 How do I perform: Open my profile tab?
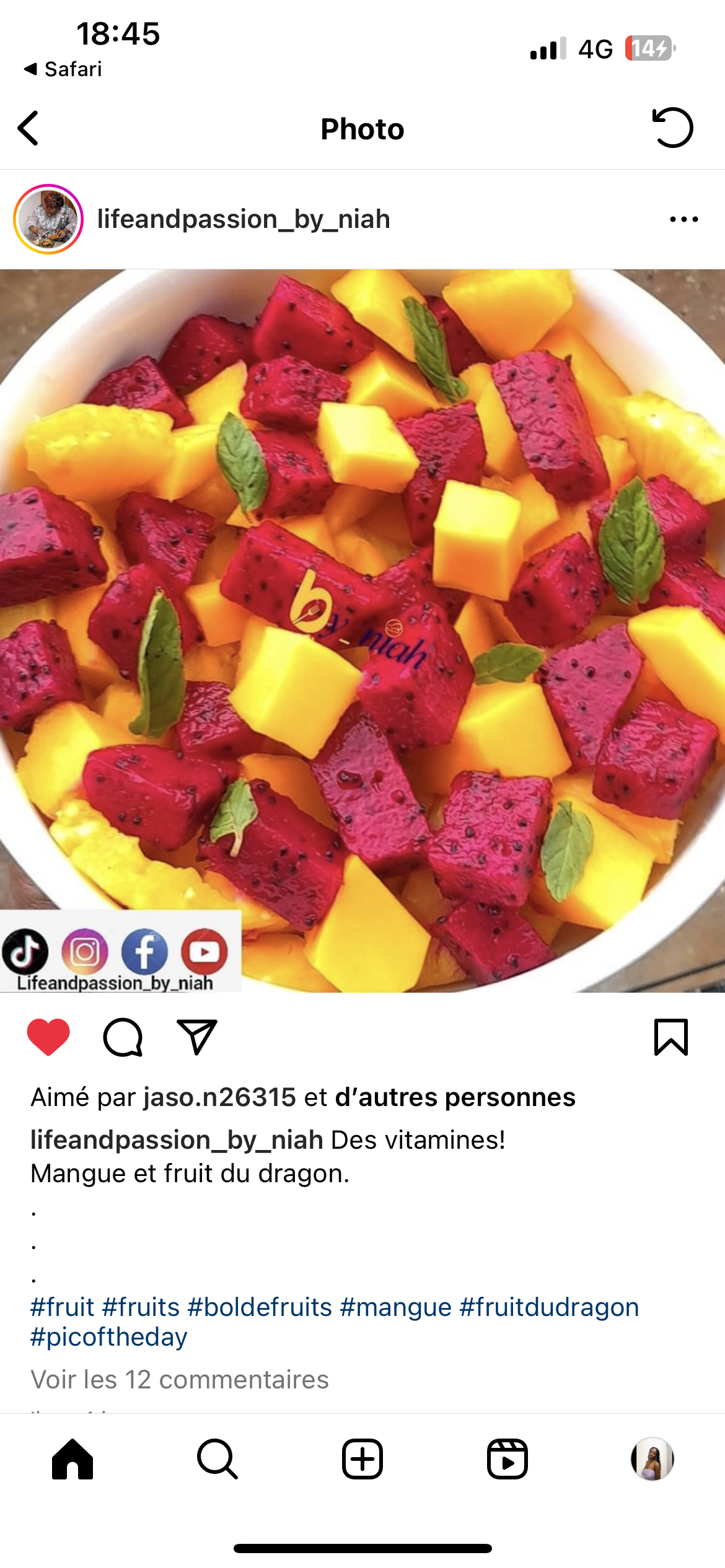652,1459
